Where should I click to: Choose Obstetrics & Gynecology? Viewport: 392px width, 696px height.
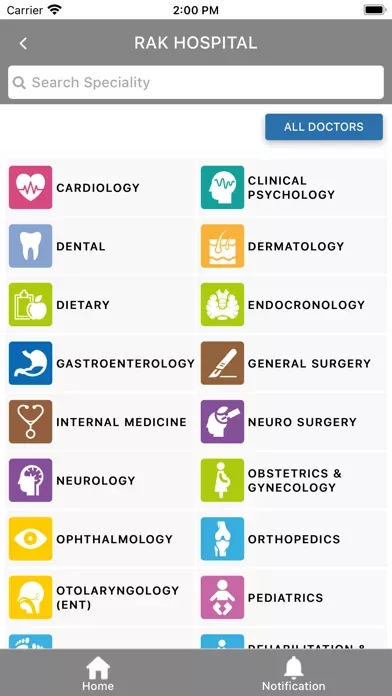pyautogui.click(x=292, y=480)
